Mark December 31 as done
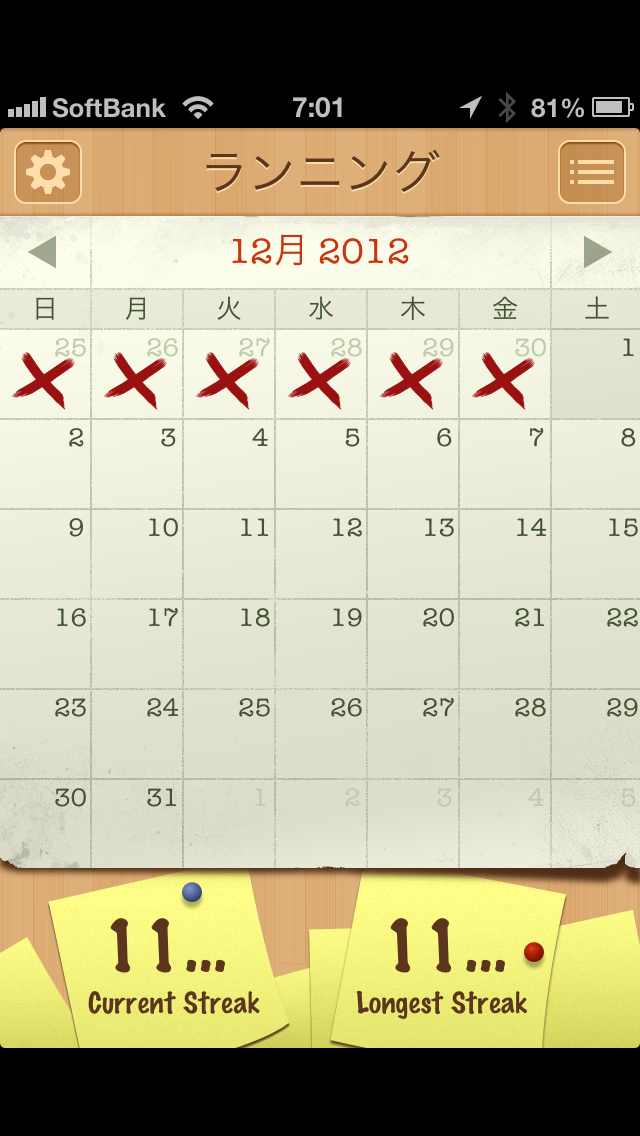This screenshot has width=640, height=1136. point(137,822)
